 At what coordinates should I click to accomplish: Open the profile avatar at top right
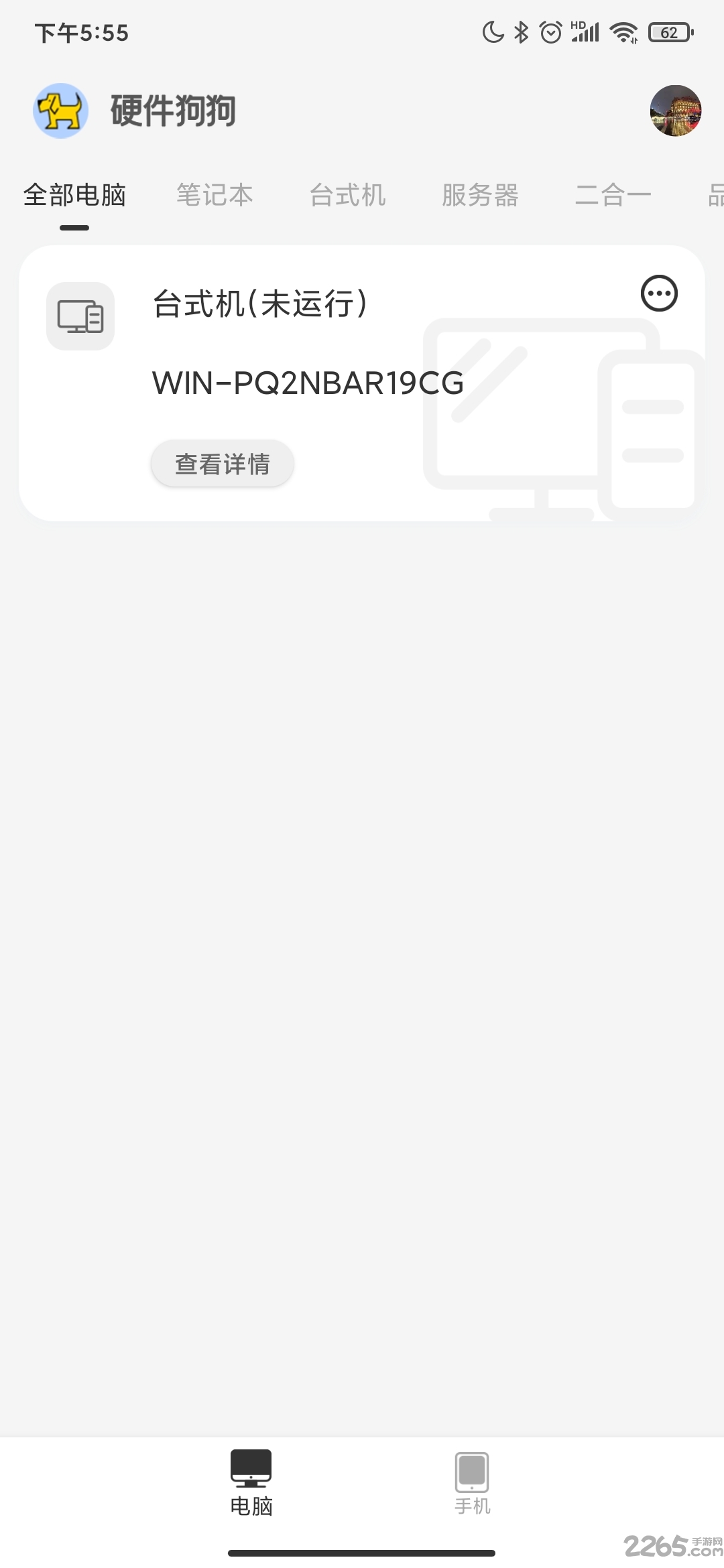pos(675,111)
